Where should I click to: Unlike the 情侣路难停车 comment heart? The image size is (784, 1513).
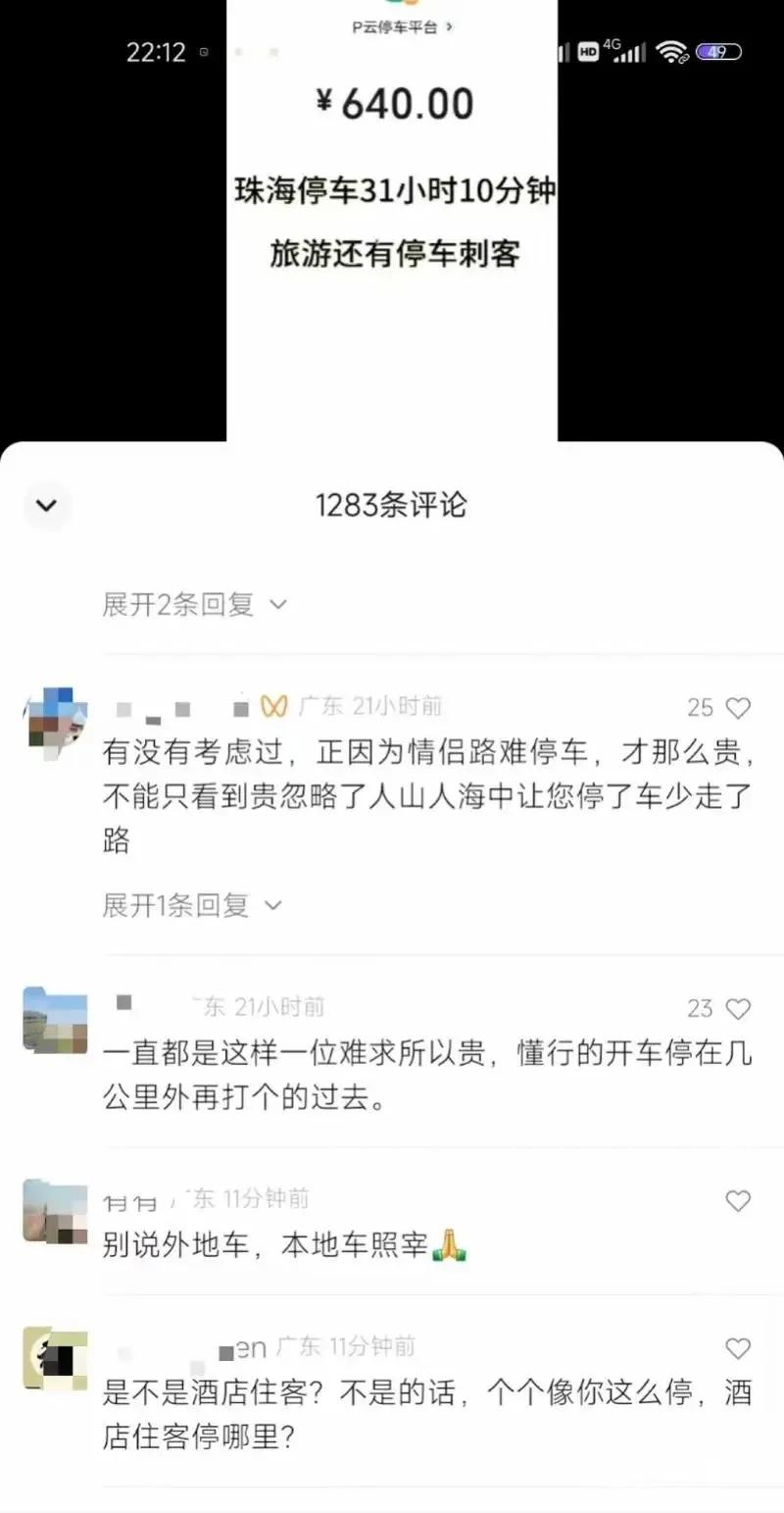(738, 706)
